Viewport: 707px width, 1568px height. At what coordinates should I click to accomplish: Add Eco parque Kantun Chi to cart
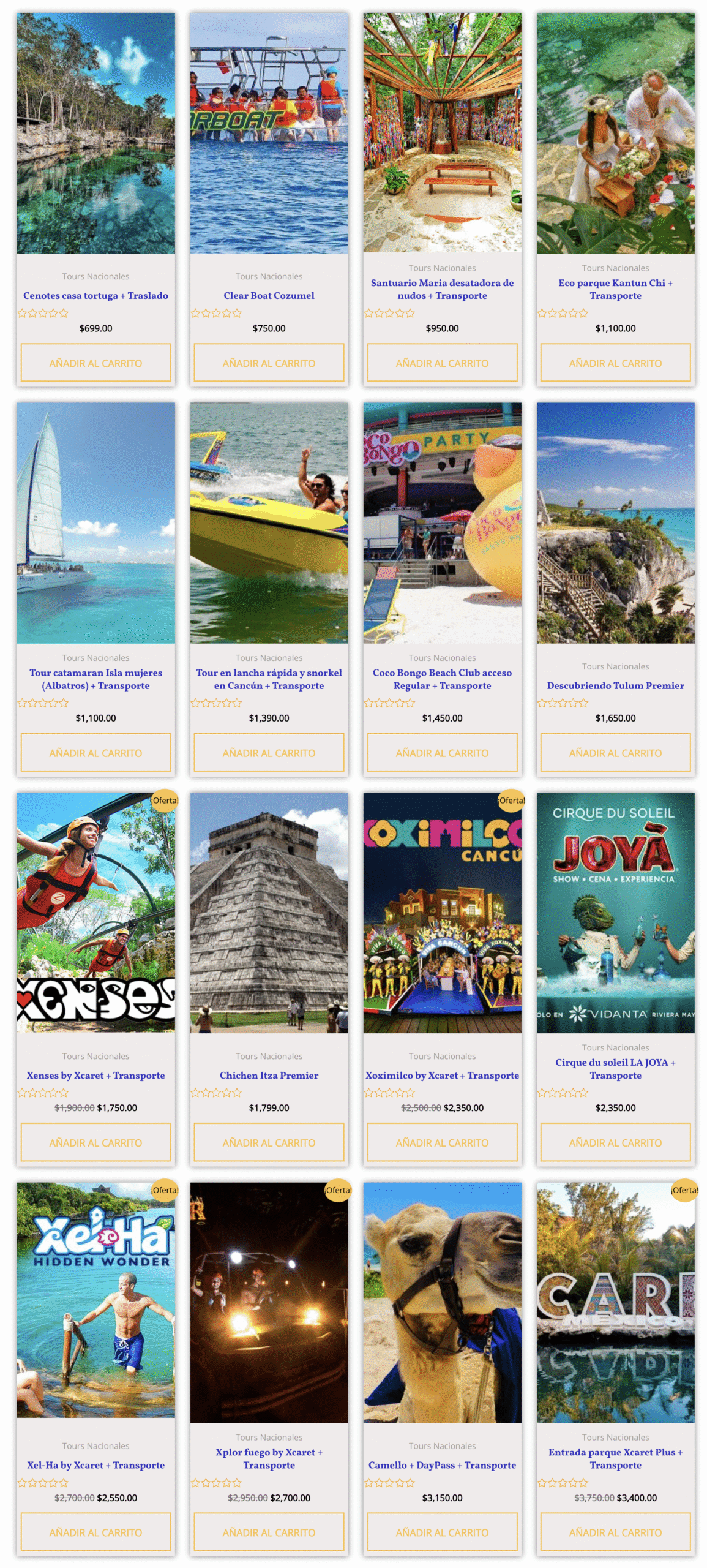pos(615,363)
